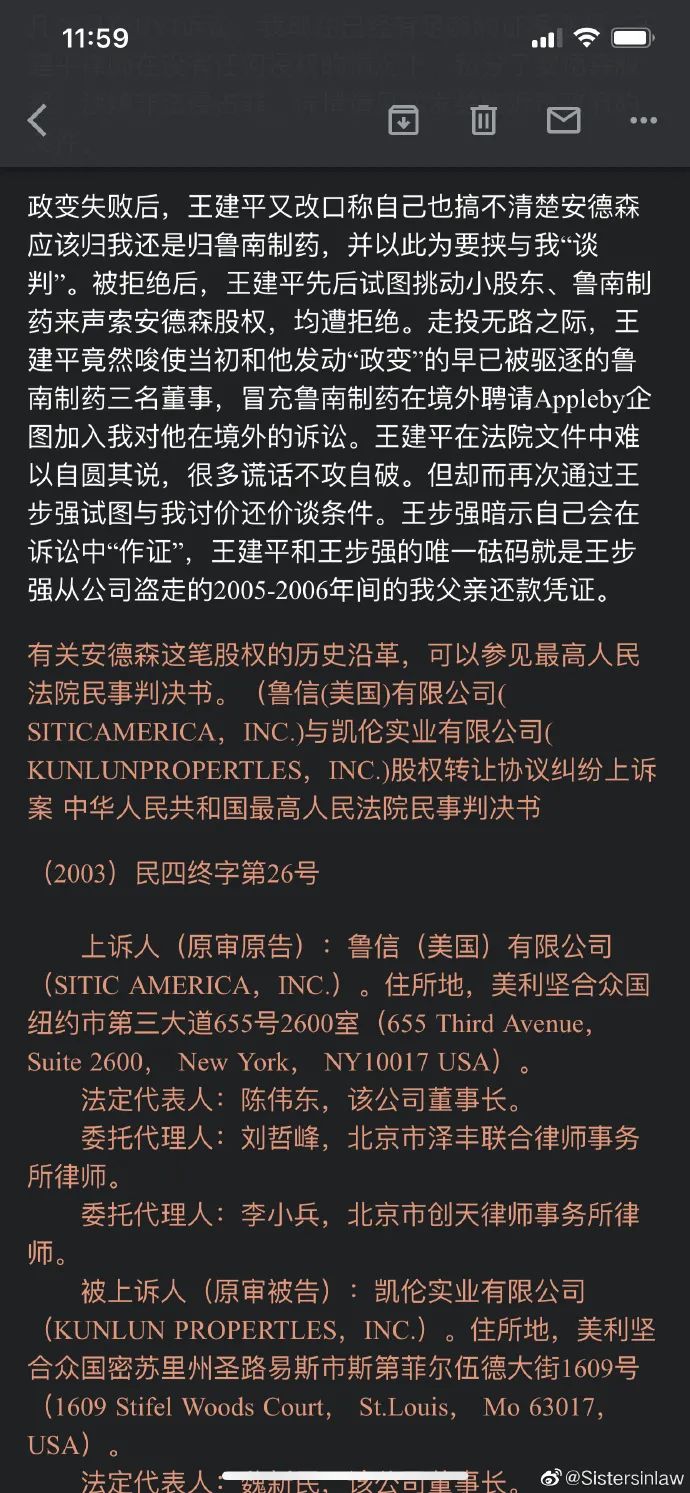Mark email as unread via envelope icon

[x=563, y=120]
